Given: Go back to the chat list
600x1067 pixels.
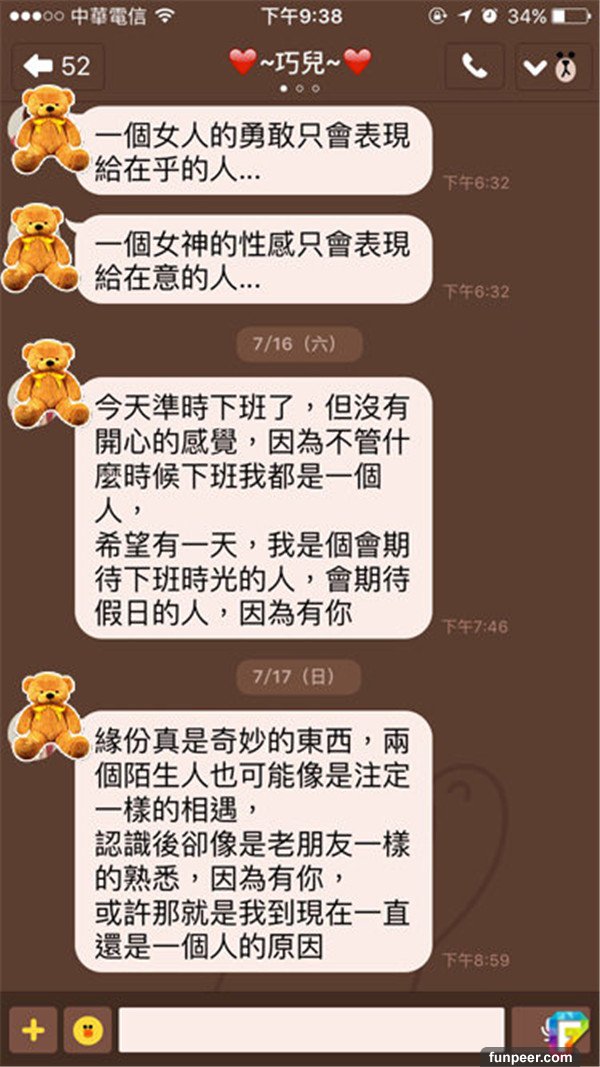Looking at the screenshot, I should coord(57,66).
